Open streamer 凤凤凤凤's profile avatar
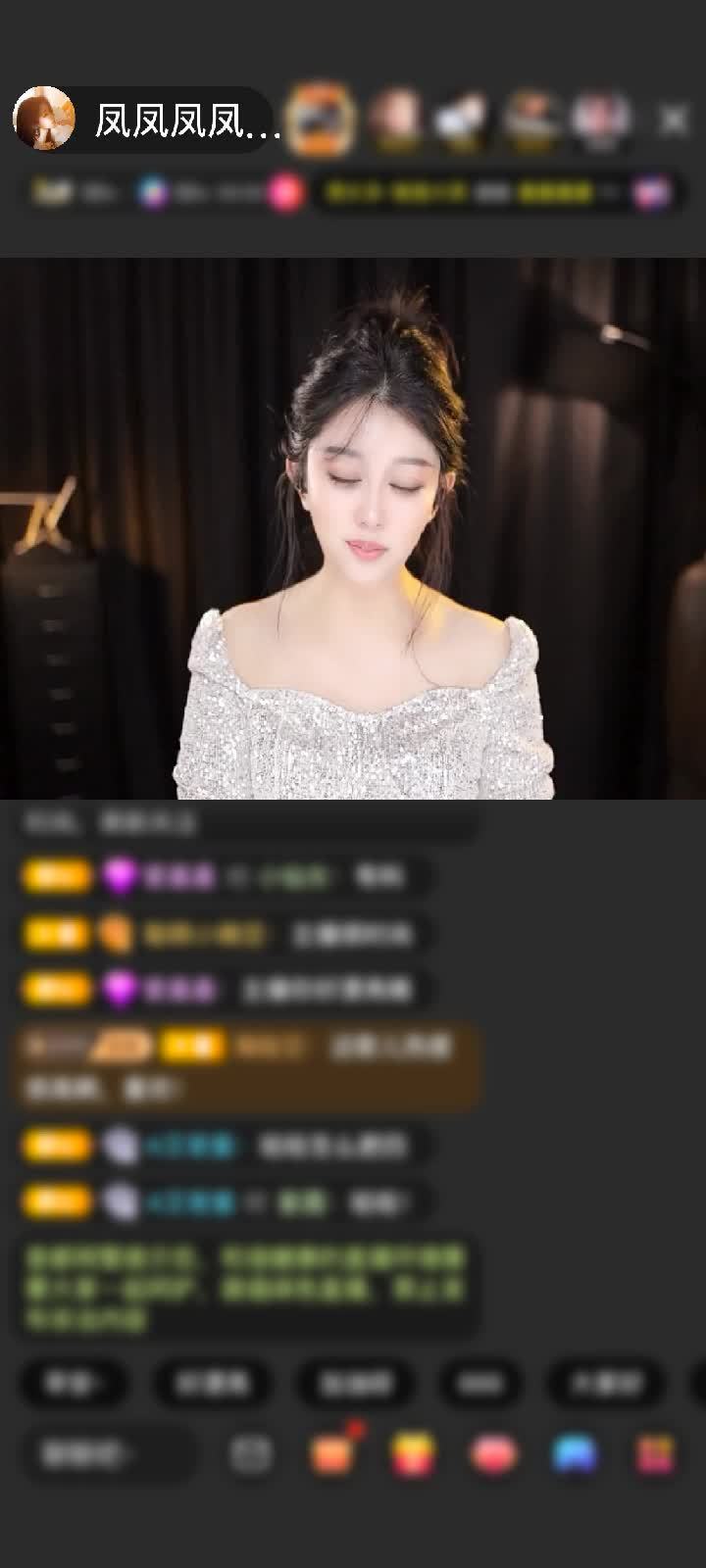706x1568 pixels. (x=44, y=119)
